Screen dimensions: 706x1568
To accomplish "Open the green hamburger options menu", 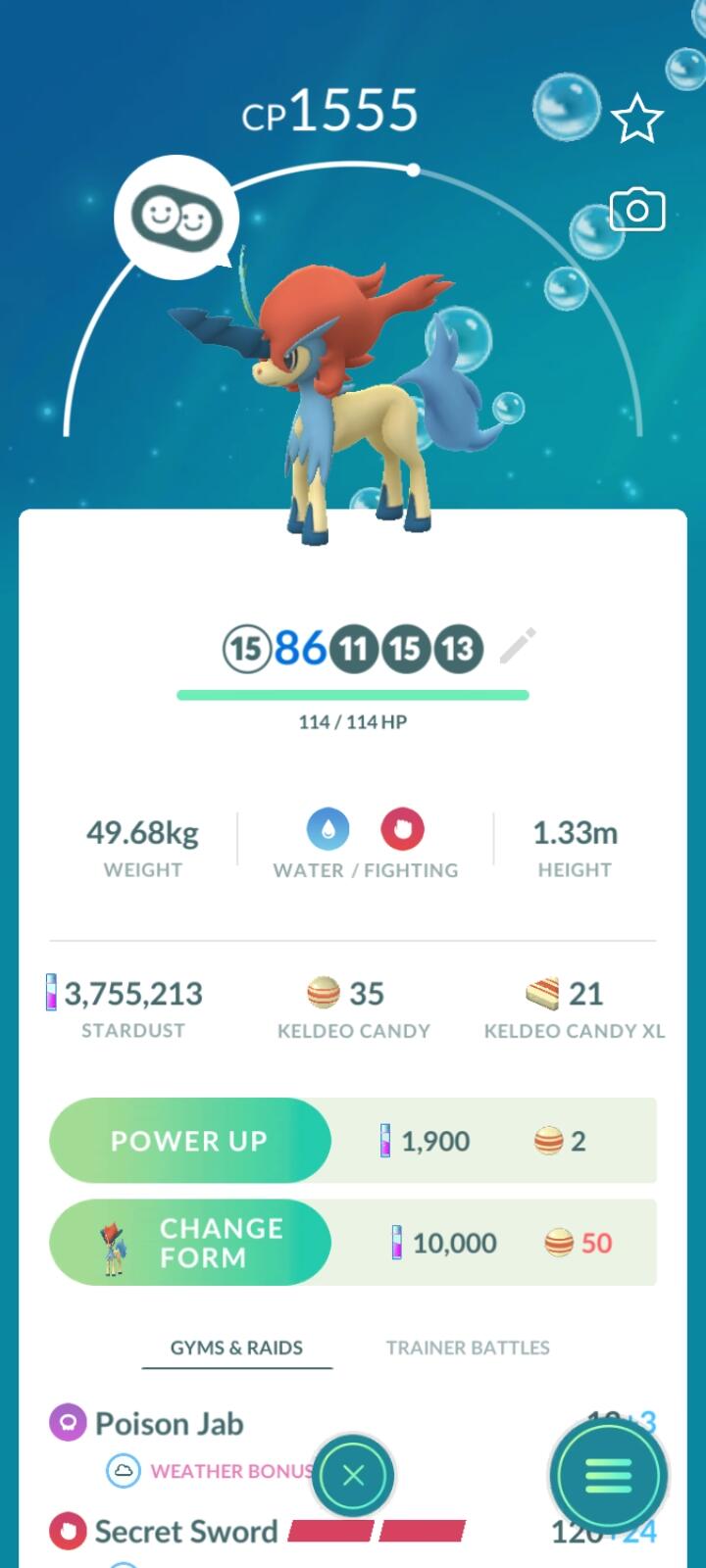I will point(608,1476).
